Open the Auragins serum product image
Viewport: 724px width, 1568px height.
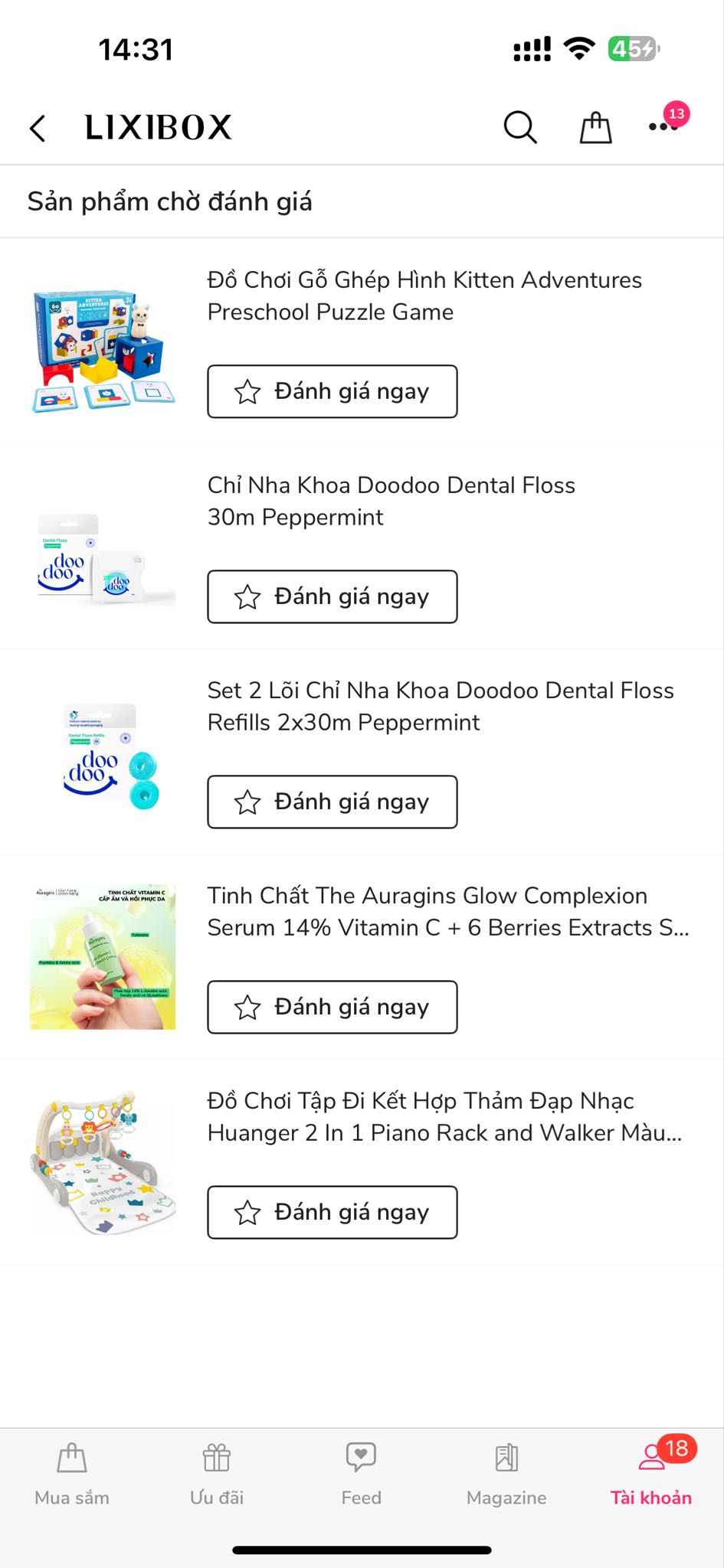click(x=103, y=956)
